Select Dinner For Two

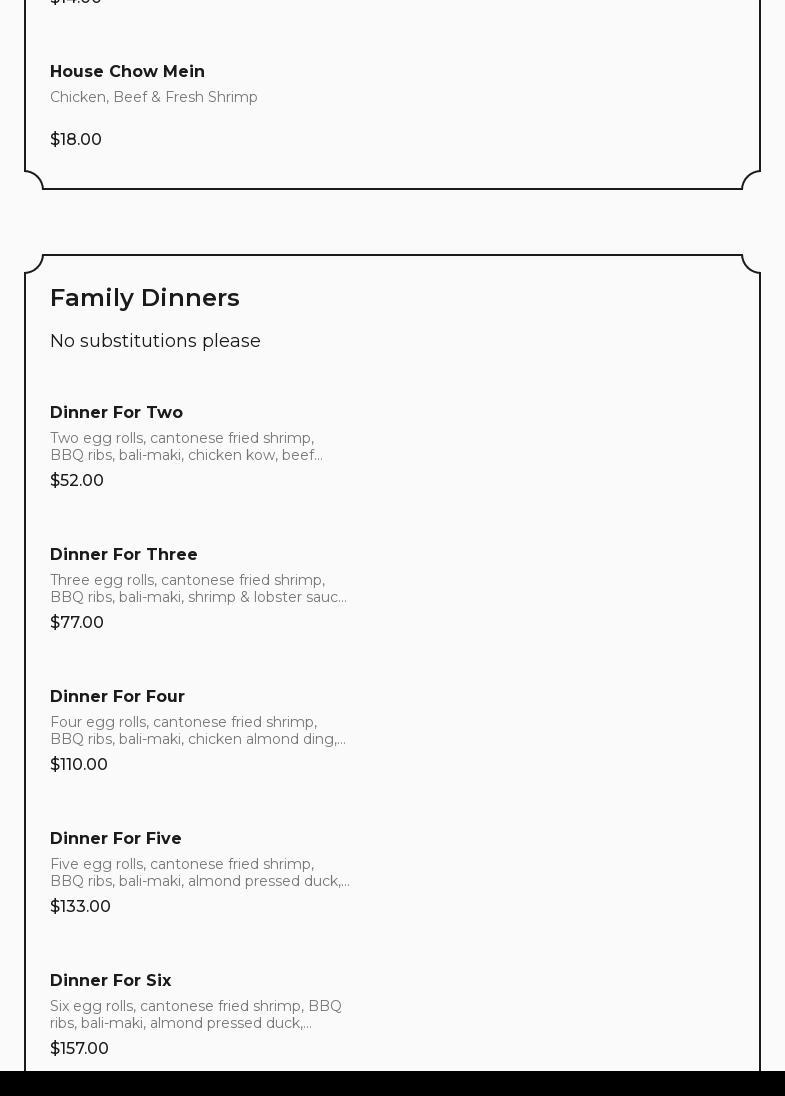click(116, 413)
